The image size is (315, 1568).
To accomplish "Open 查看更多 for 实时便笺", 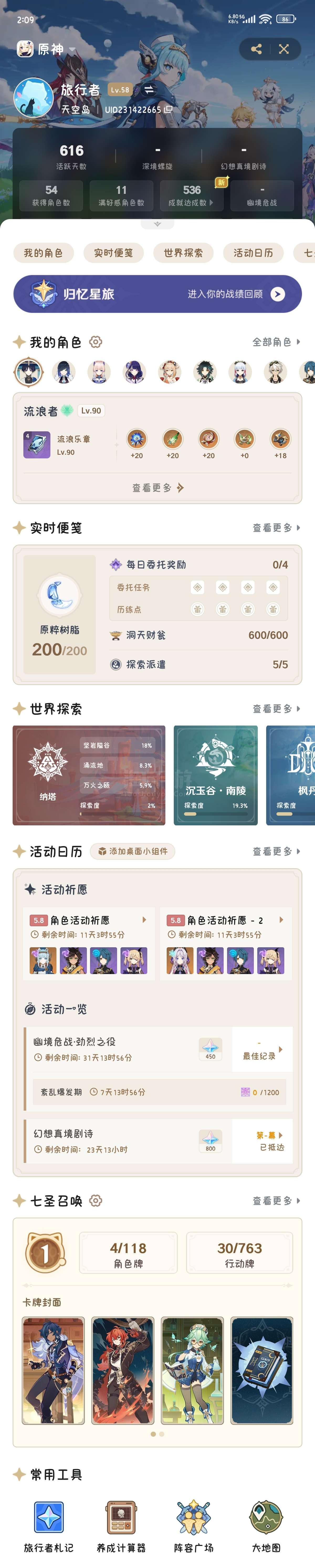I will tap(276, 528).
